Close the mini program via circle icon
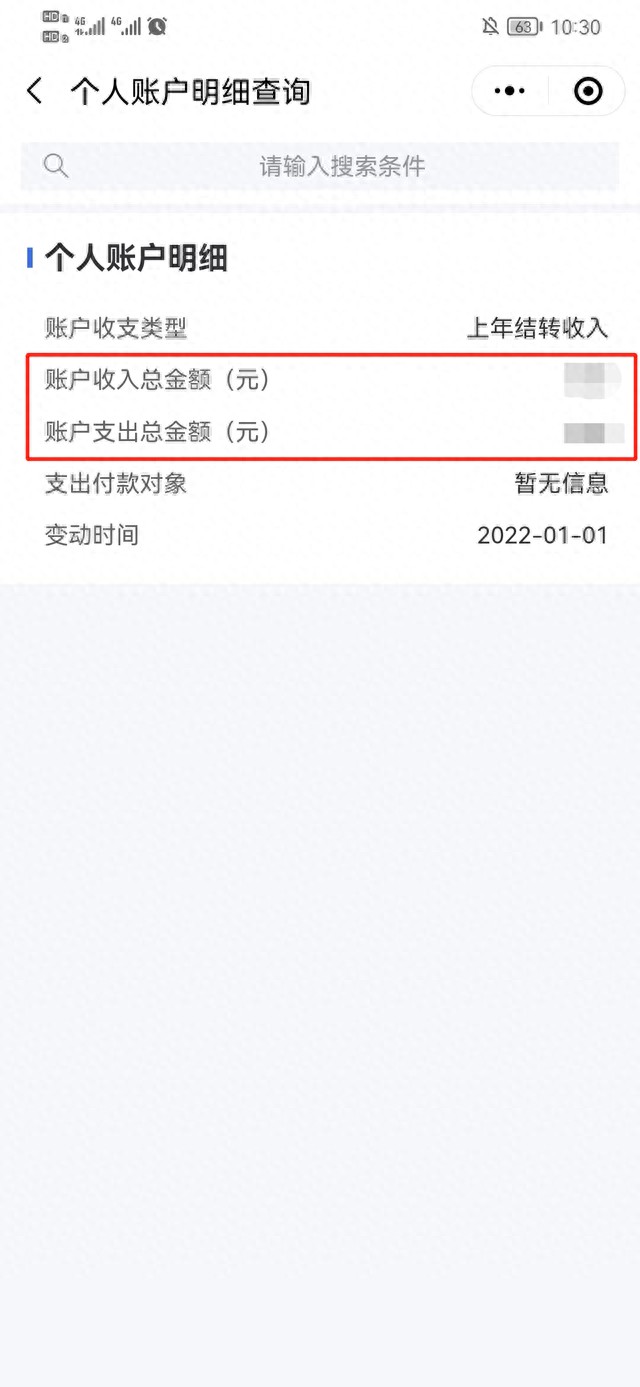Screen dimensions: 640x1387 tap(588, 92)
